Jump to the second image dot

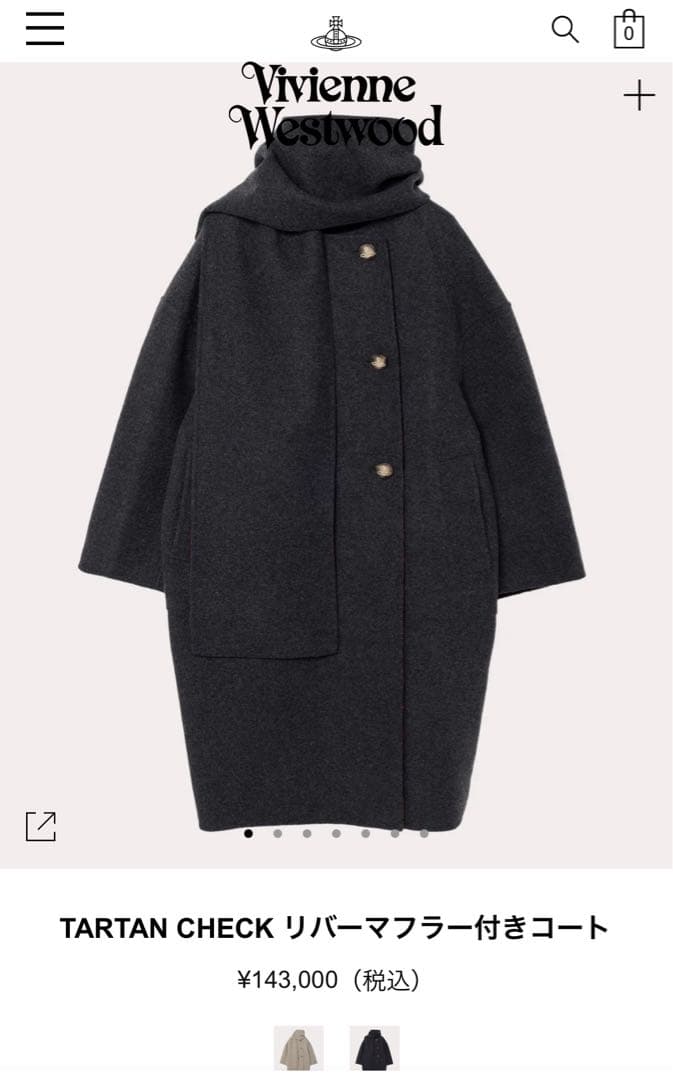coord(278,833)
